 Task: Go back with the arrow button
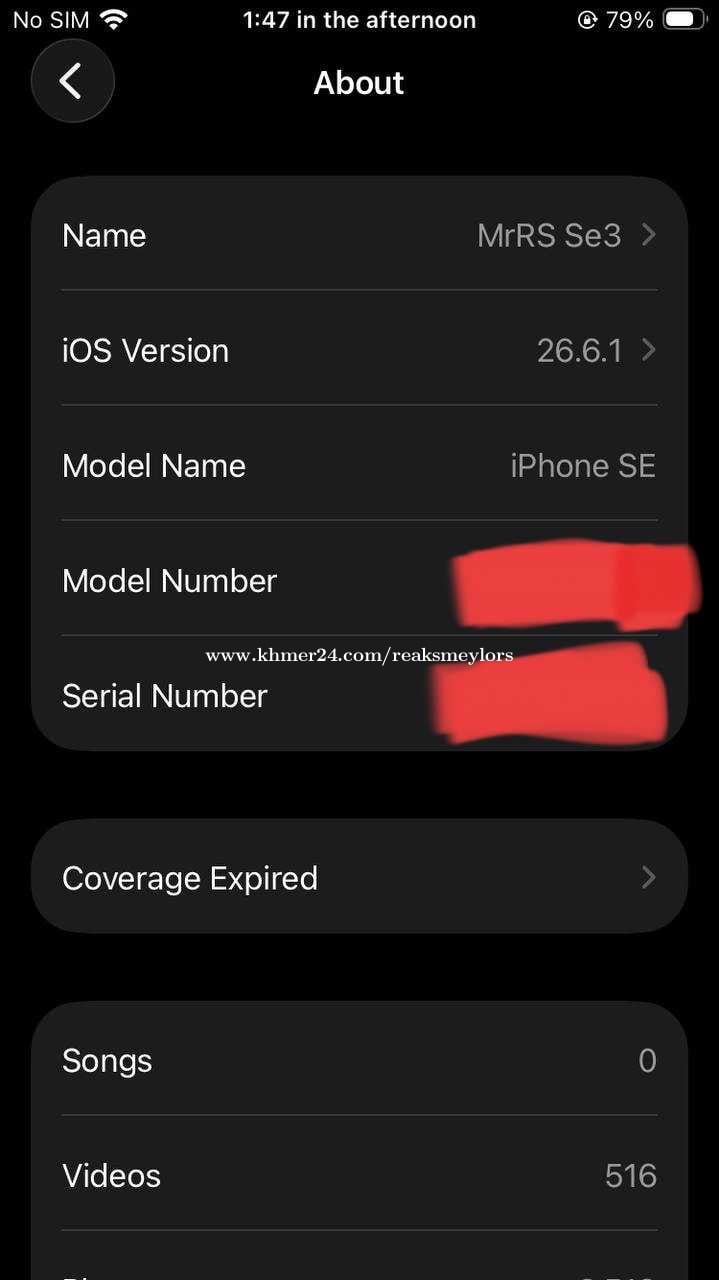coord(72,81)
